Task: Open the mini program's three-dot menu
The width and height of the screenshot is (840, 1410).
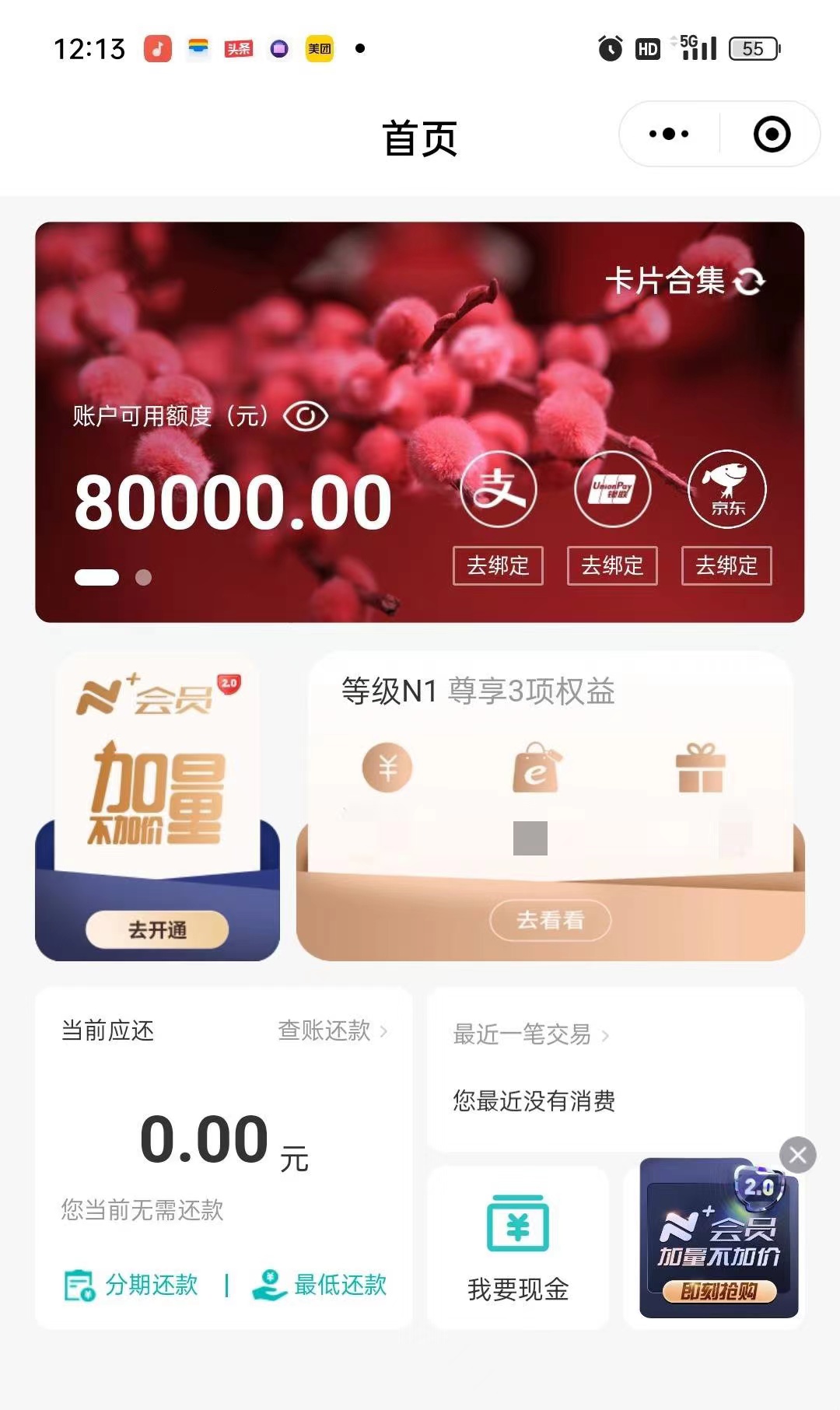Action: point(669,134)
